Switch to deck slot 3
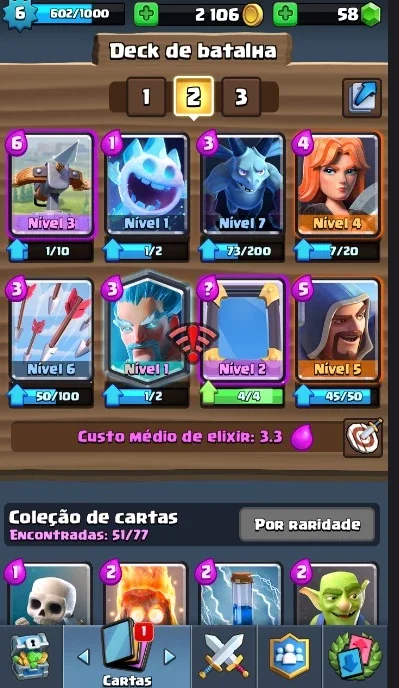 (241, 97)
